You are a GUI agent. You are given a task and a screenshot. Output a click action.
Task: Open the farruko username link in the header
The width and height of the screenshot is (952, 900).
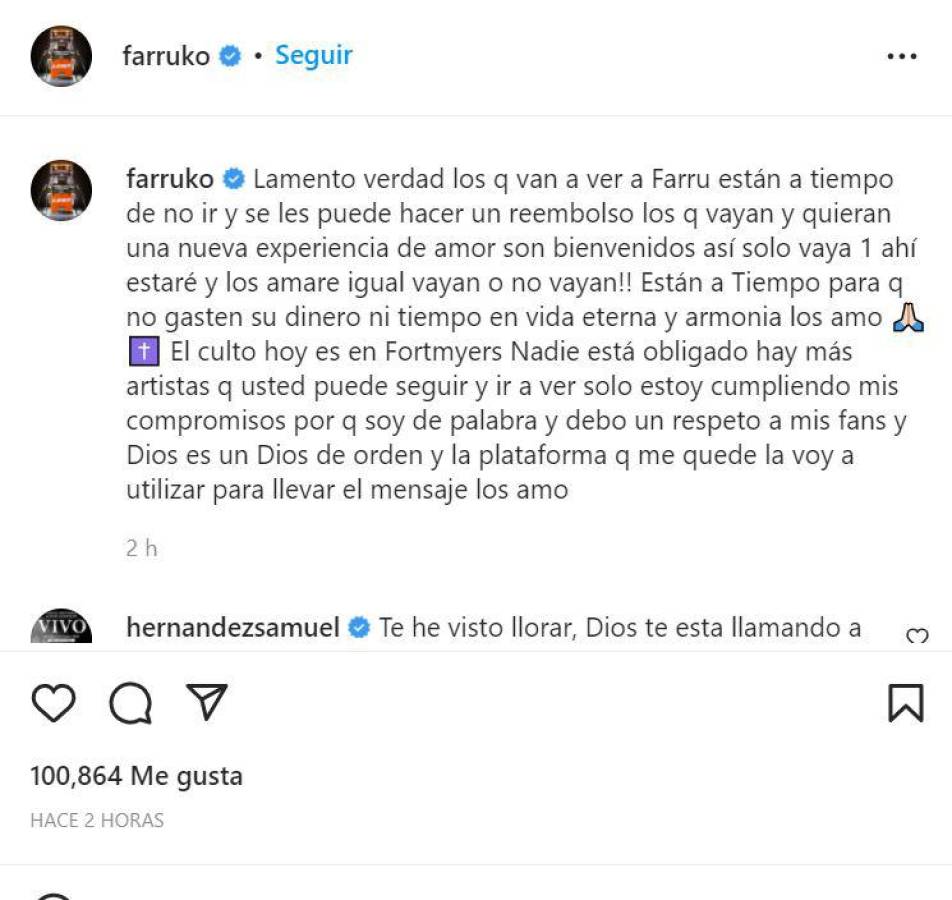[166, 56]
